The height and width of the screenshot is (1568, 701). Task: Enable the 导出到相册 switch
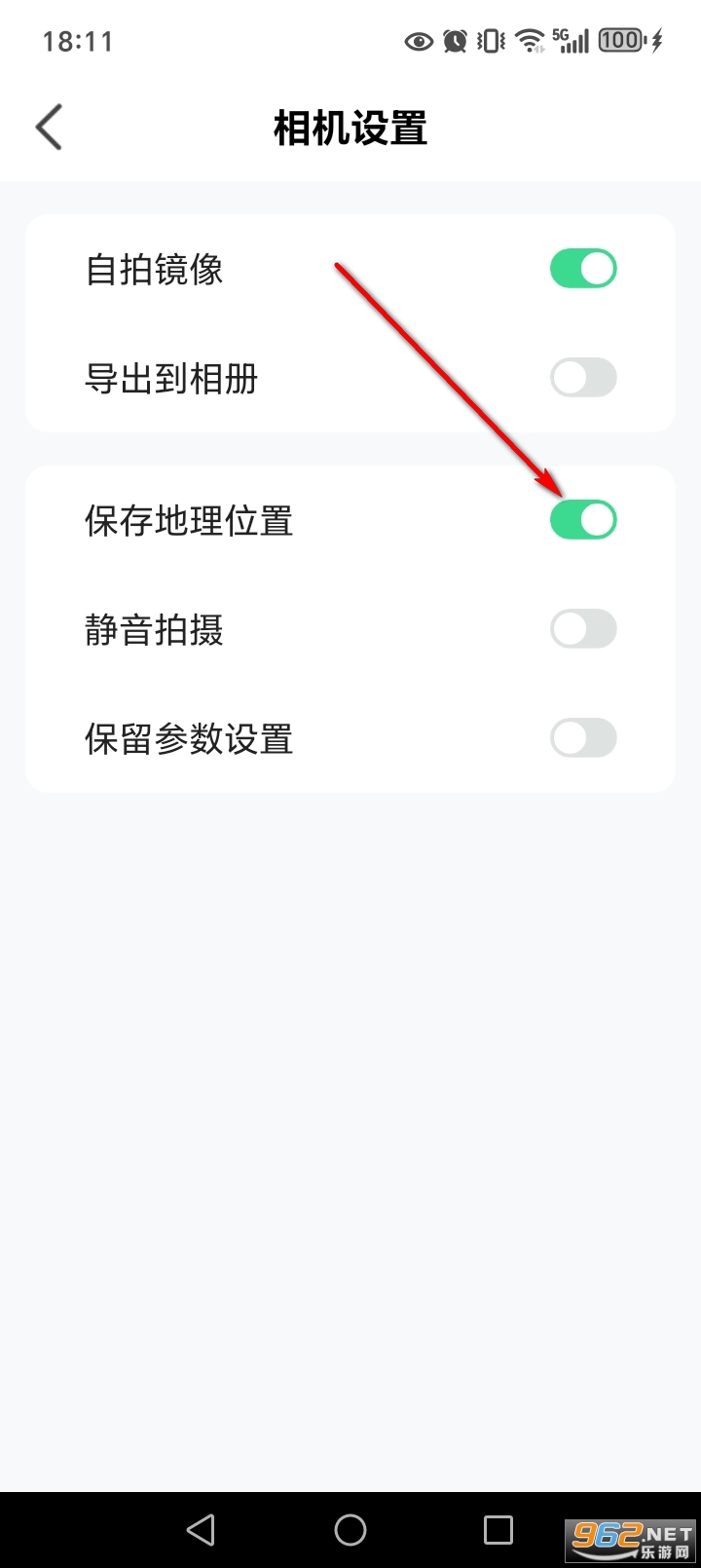pos(583,378)
